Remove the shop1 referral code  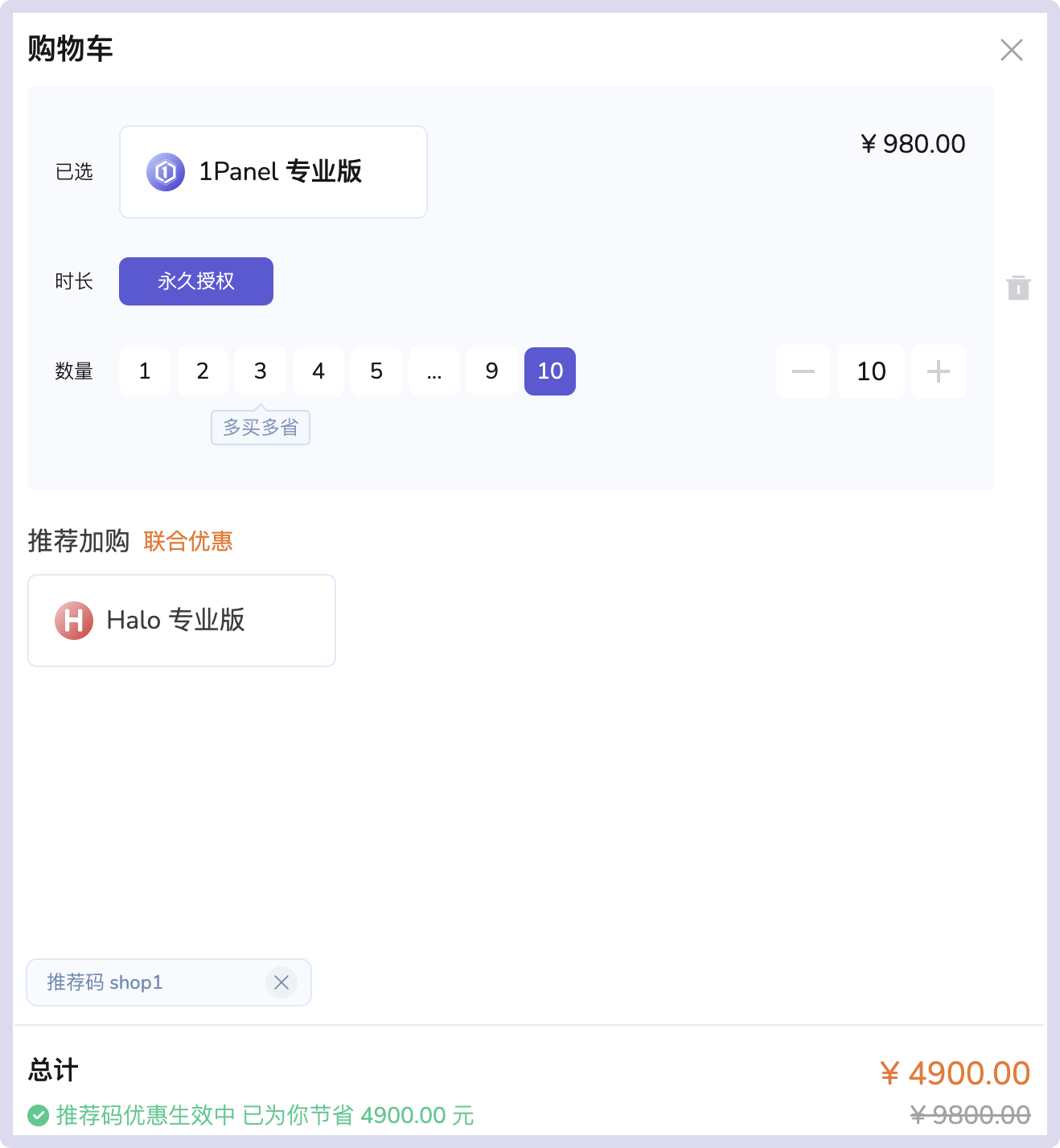281,982
